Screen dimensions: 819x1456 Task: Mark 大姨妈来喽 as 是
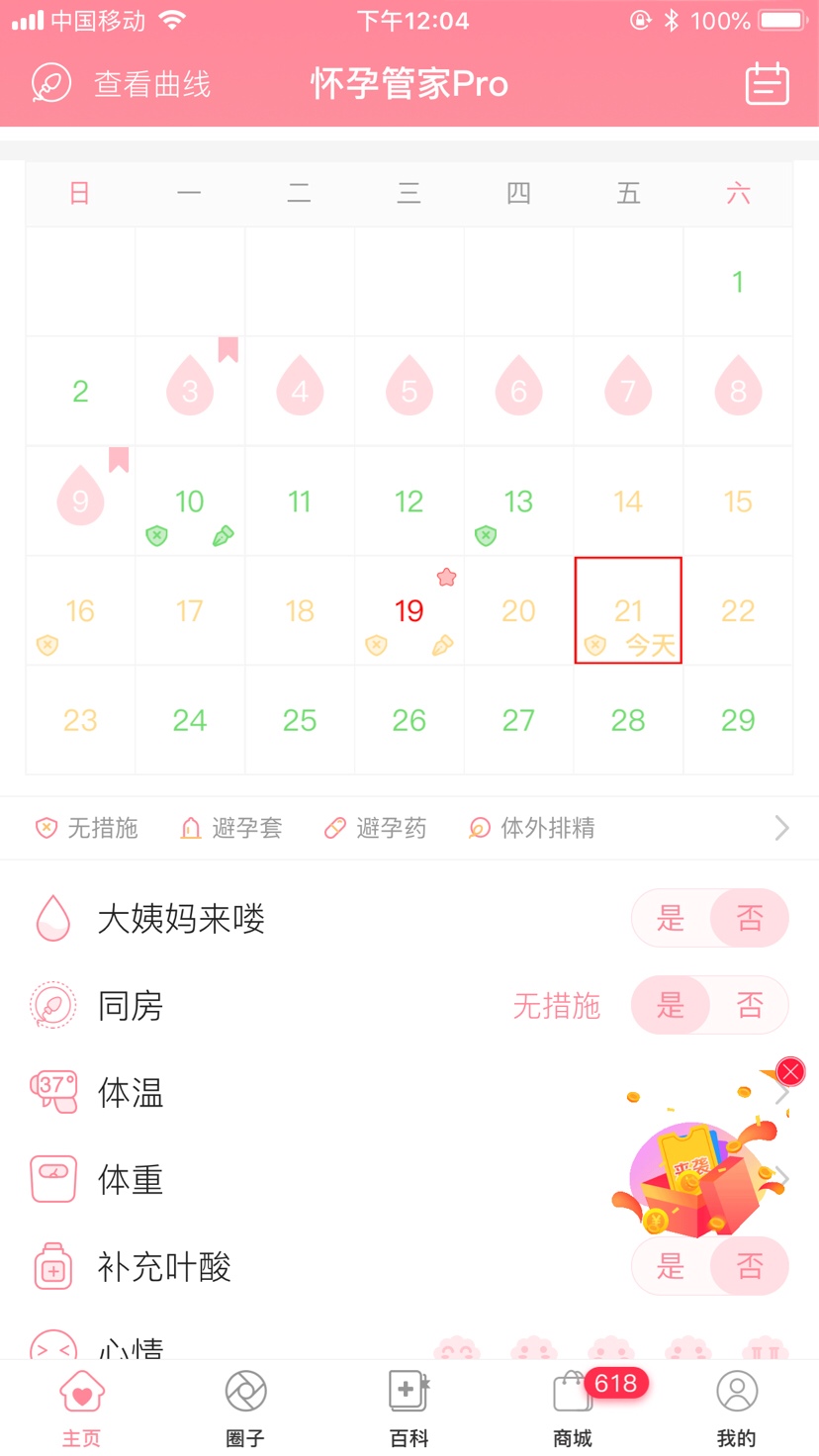pos(671,919)
